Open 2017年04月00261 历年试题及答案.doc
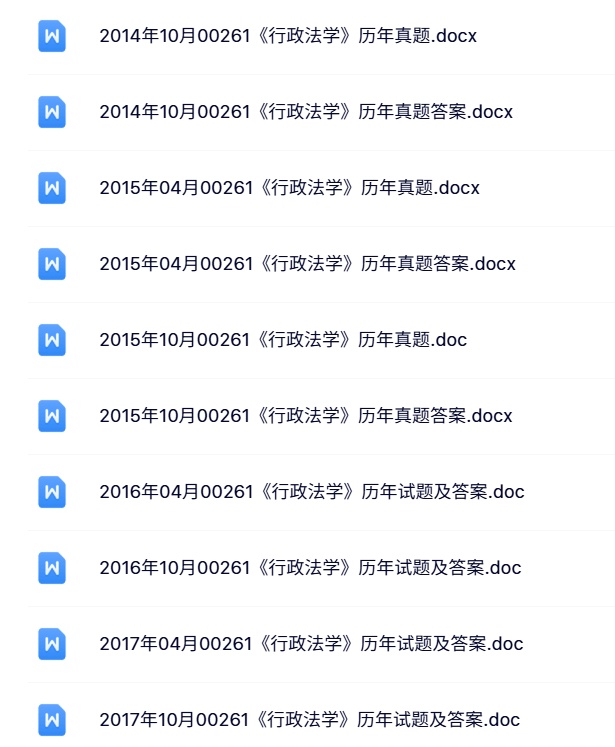The image size is (615, 747). tap(311, 644)
